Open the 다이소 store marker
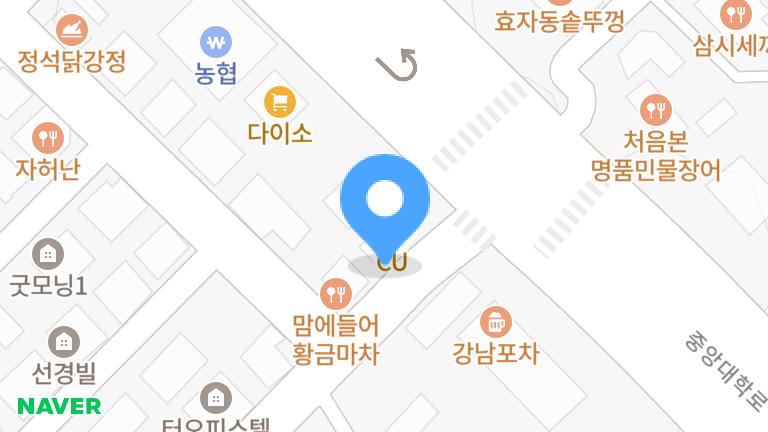The image size is (768, 432). pyautogui.click(x=280, y=102)
